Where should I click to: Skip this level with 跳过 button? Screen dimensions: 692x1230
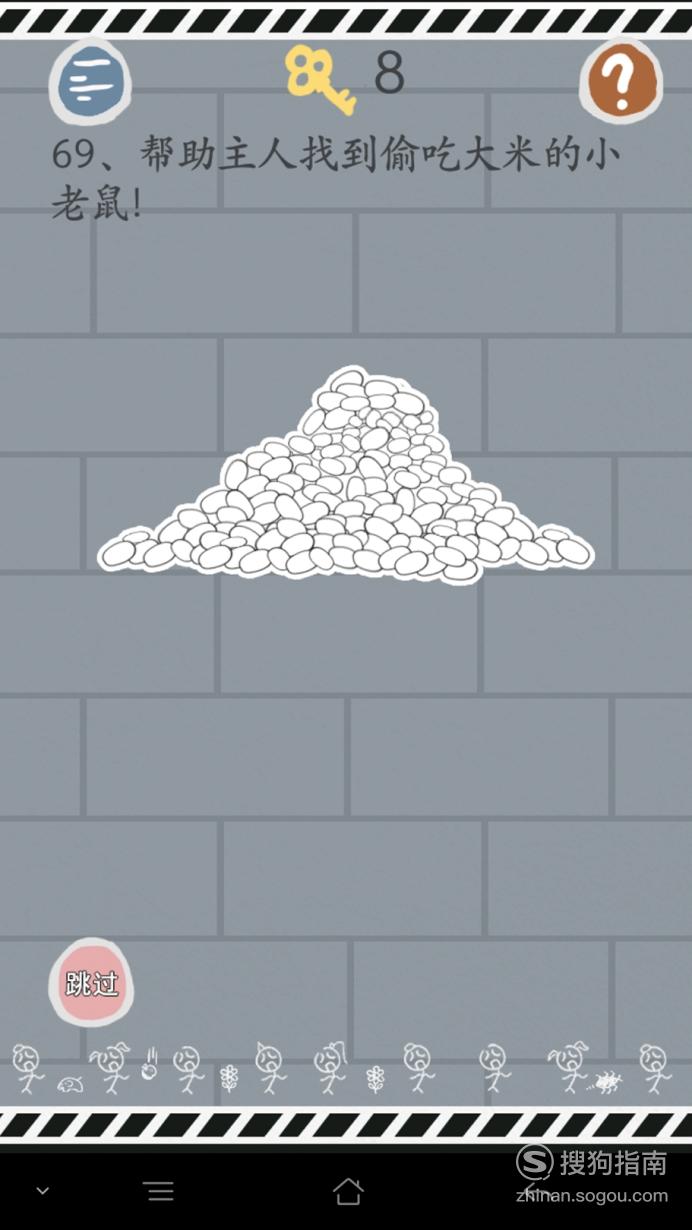tap(91, 982)
